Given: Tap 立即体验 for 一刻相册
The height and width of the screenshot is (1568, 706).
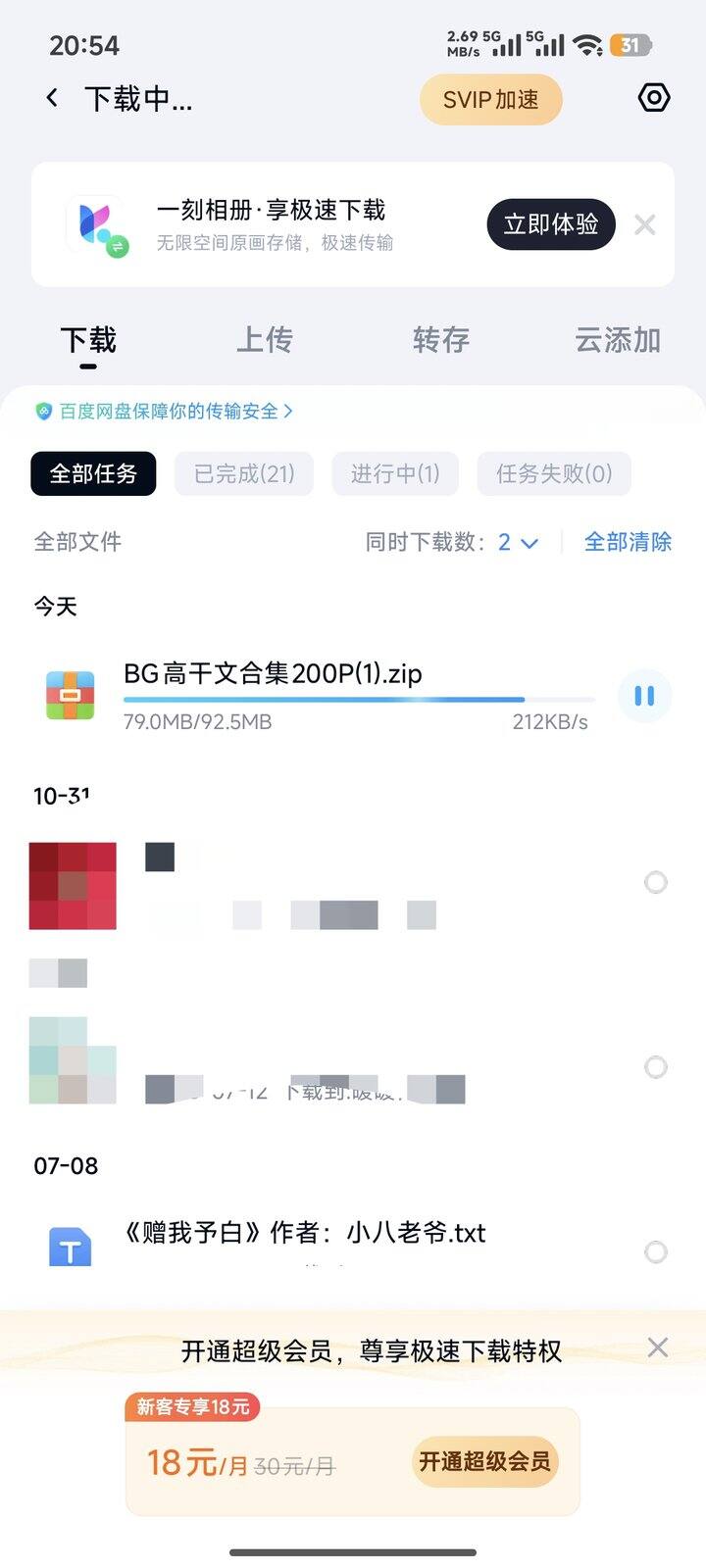Looking at the screenshot, I should pyautogui.click(x=550, y=224).
